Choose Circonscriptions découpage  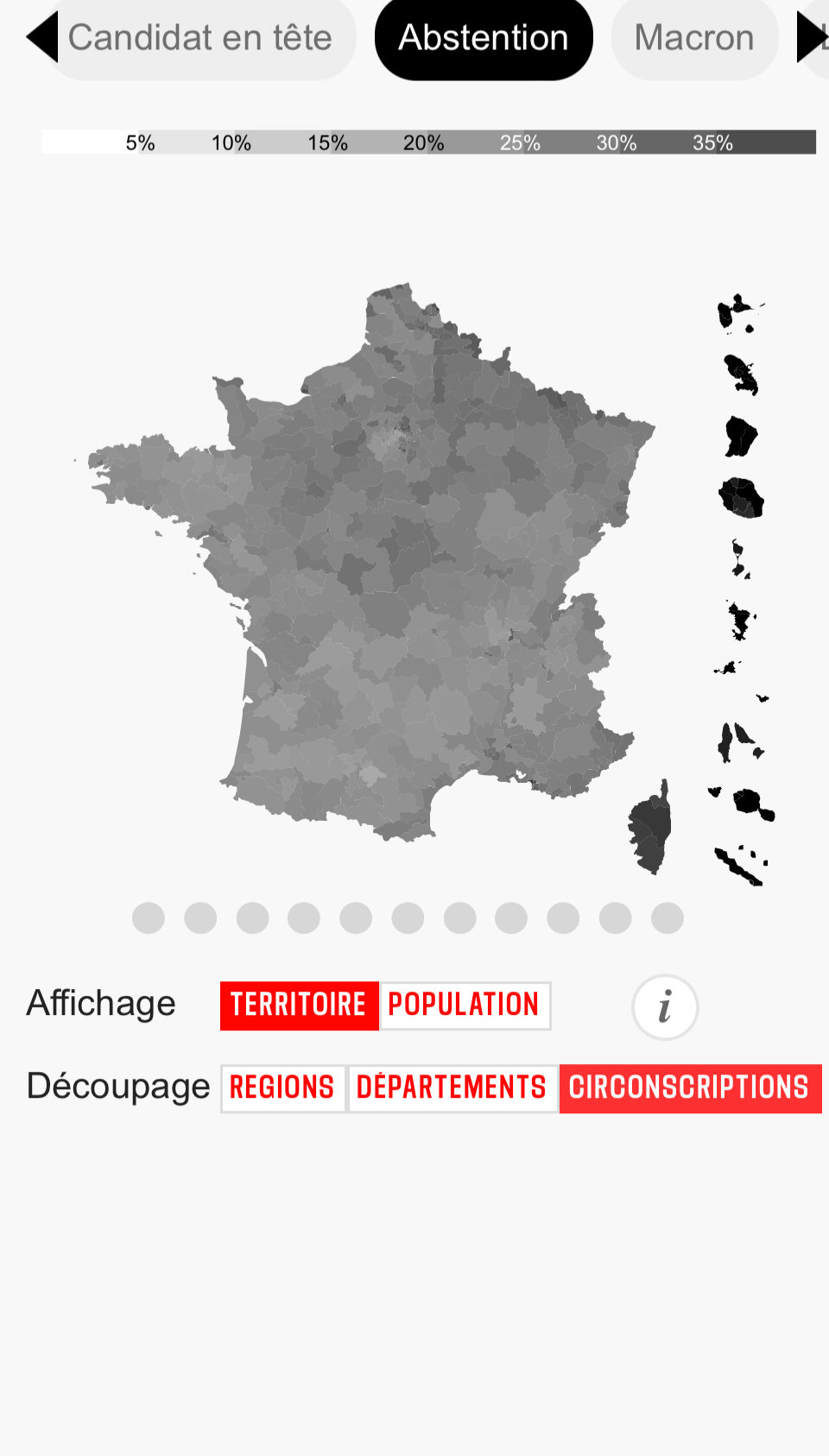[x=690, y=1088]
